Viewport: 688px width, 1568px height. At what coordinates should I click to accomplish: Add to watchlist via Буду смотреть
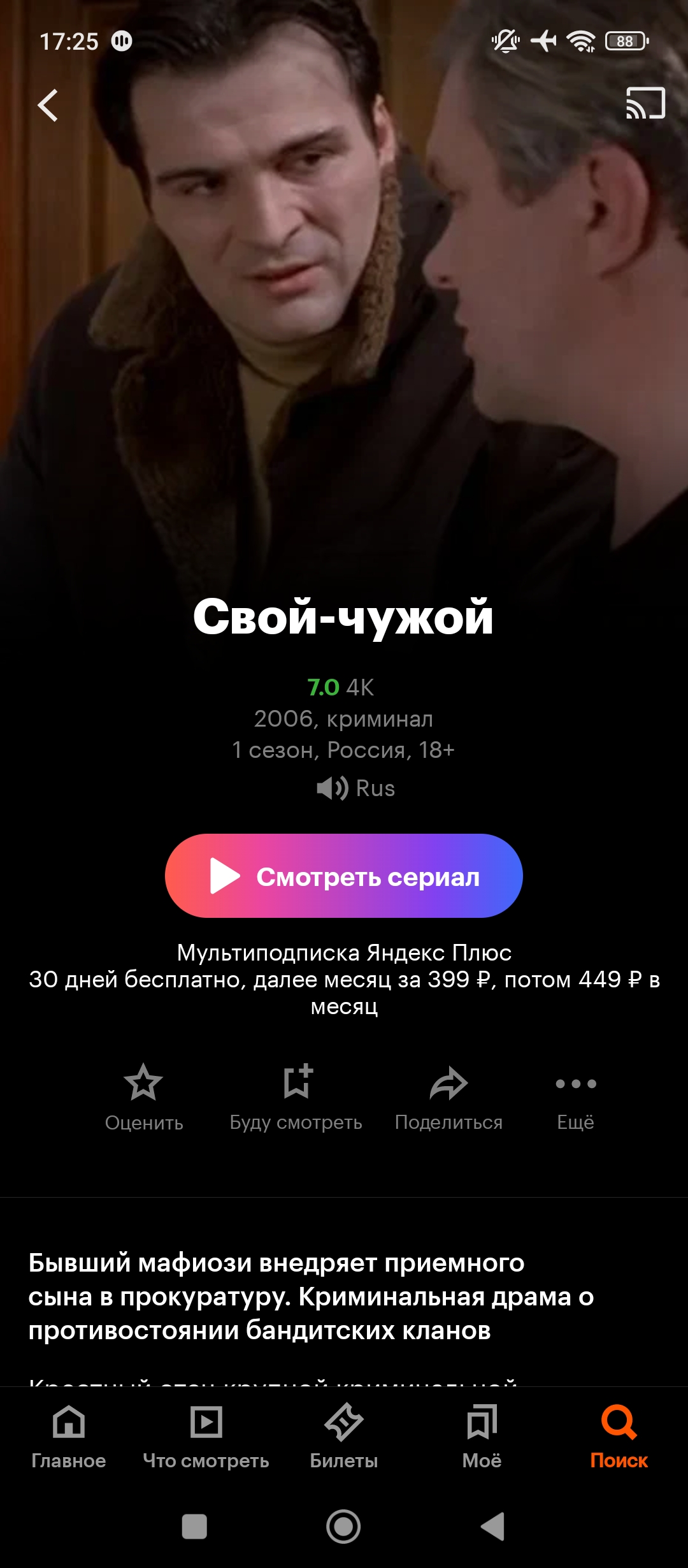tap(296, 1098)
